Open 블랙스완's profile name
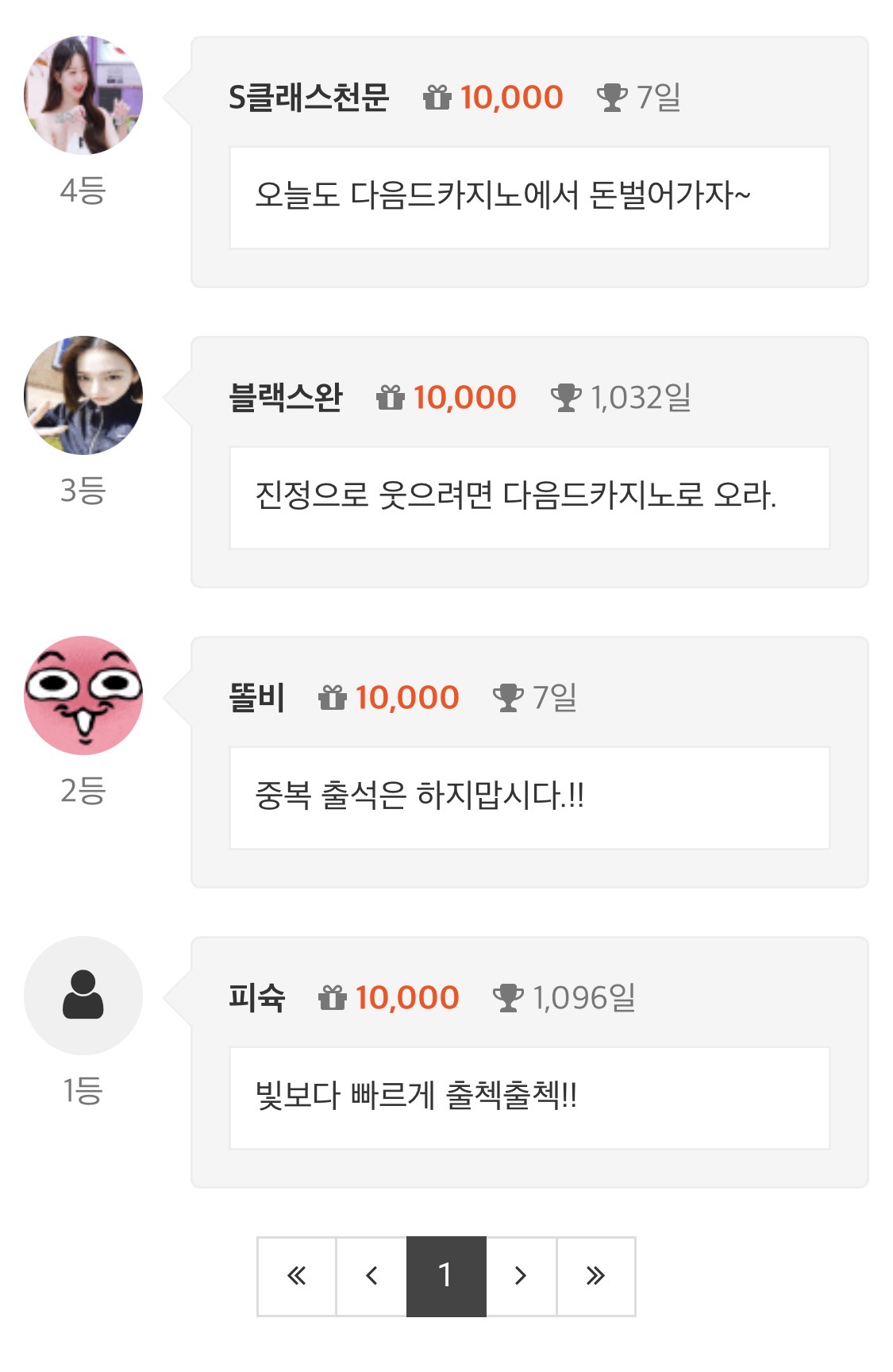 (x=286, y=398)
